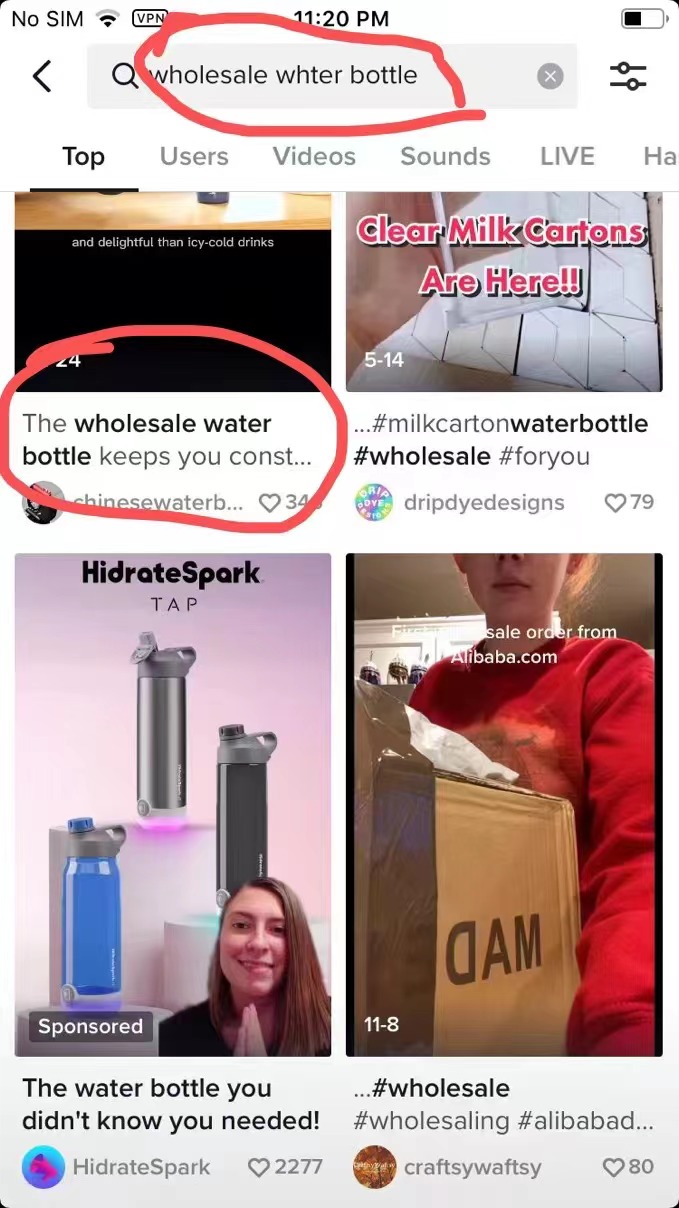
Task: Visit craftsywaftsy profile
Action: pyautogui.click(x=473, y=1166)
